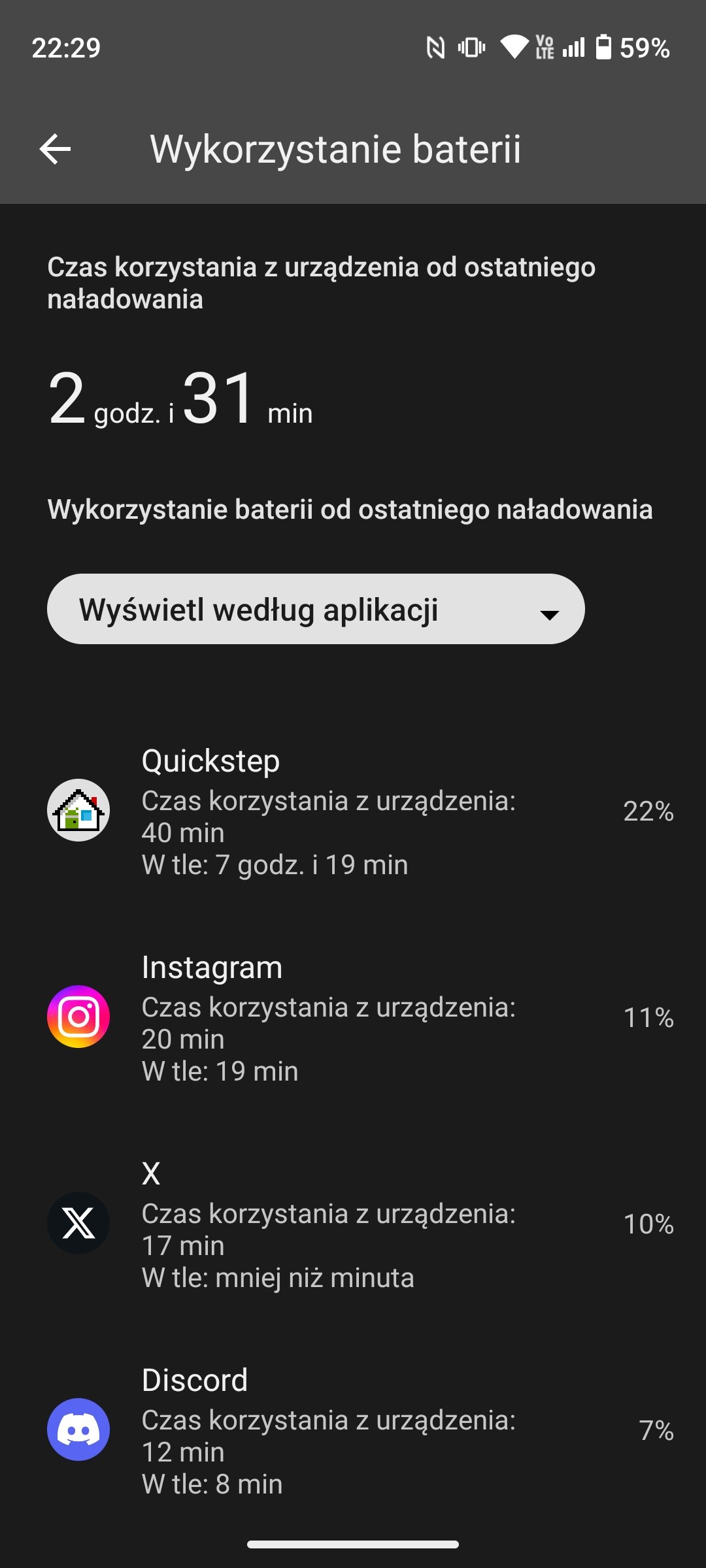The height and width of the screenshot is (1568, 706).
Task: Expand the Wyświetl według aplikacji dropdown
Action: pyautogui.click(x=316, y=609)
